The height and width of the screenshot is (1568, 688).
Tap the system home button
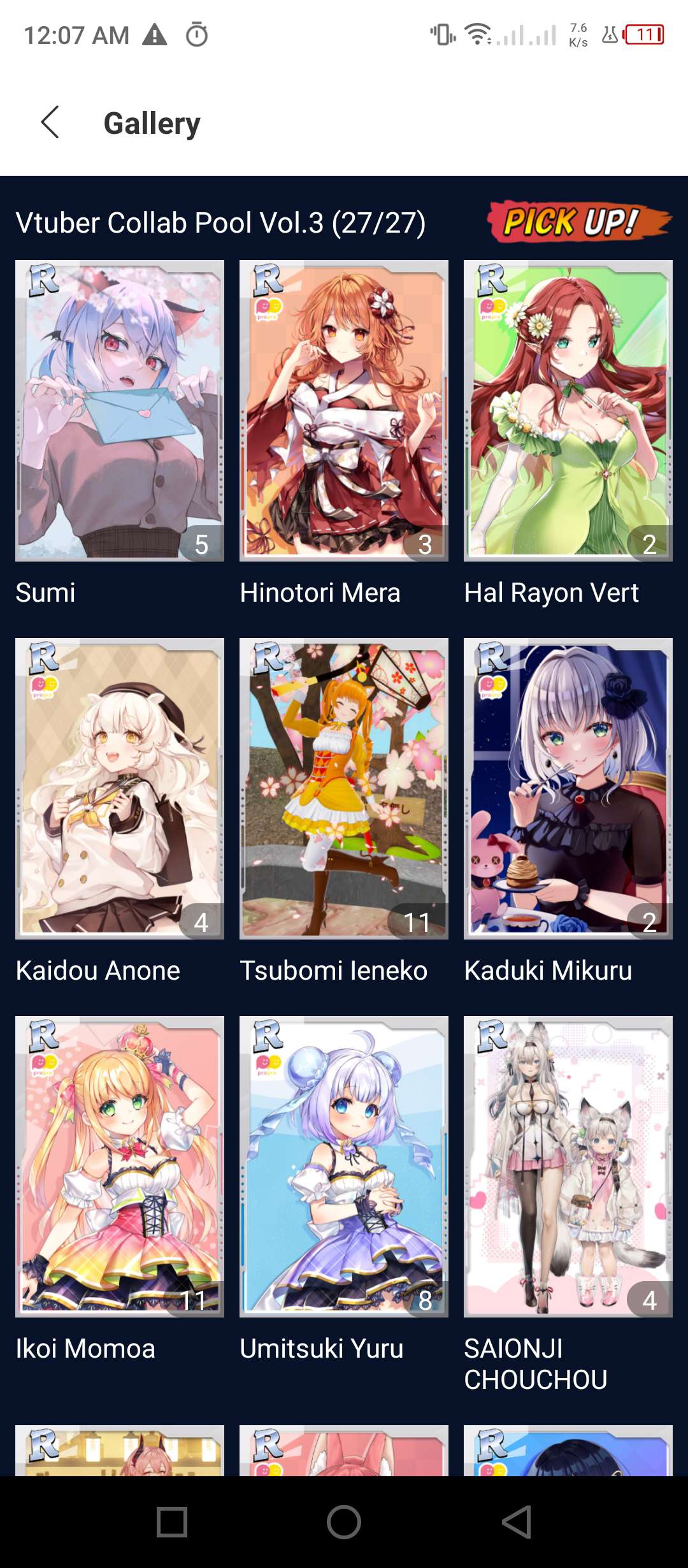point(344,1522)
